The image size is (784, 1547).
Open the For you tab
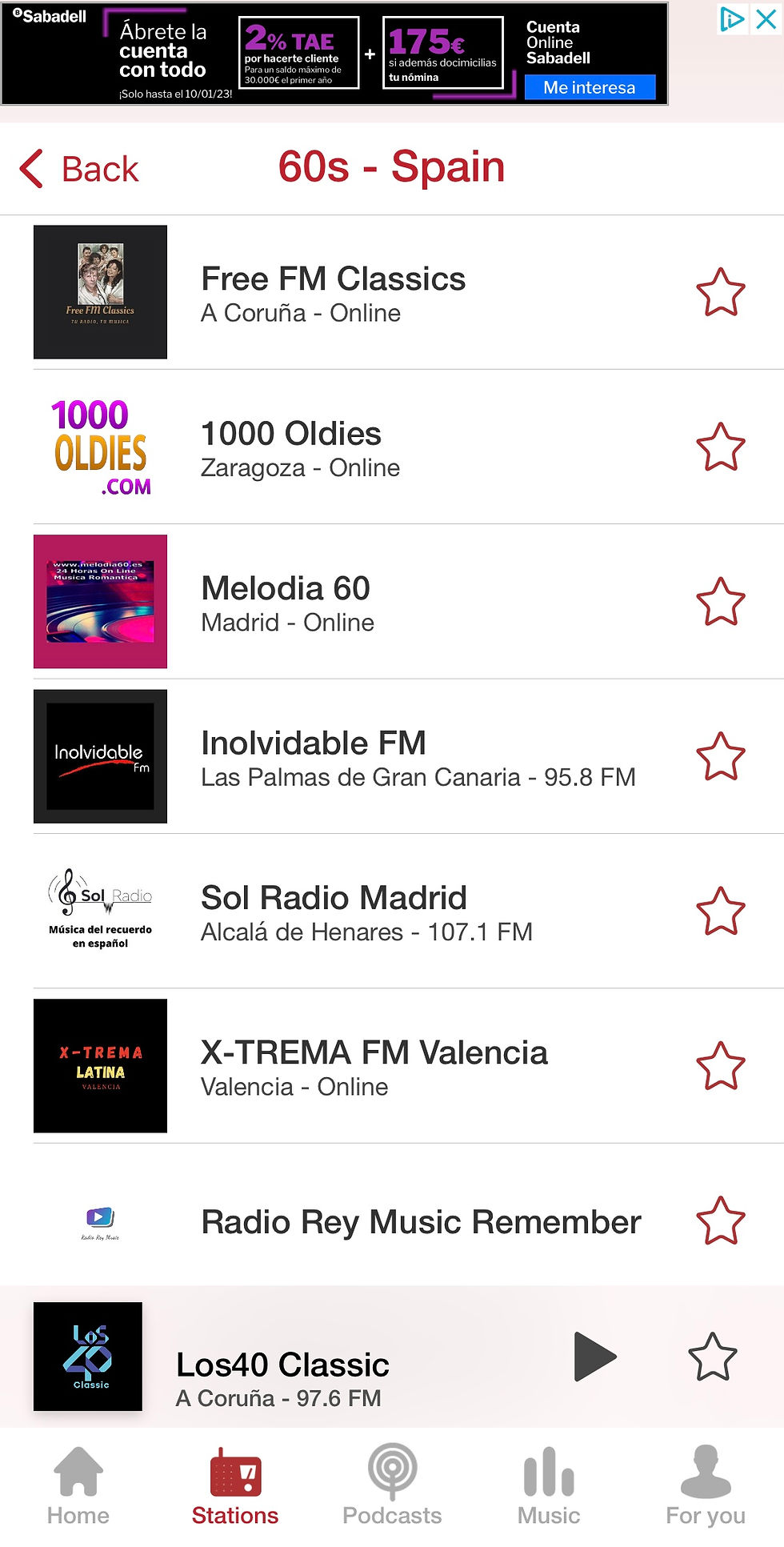pyautogui.click(x=706, y=1485)
